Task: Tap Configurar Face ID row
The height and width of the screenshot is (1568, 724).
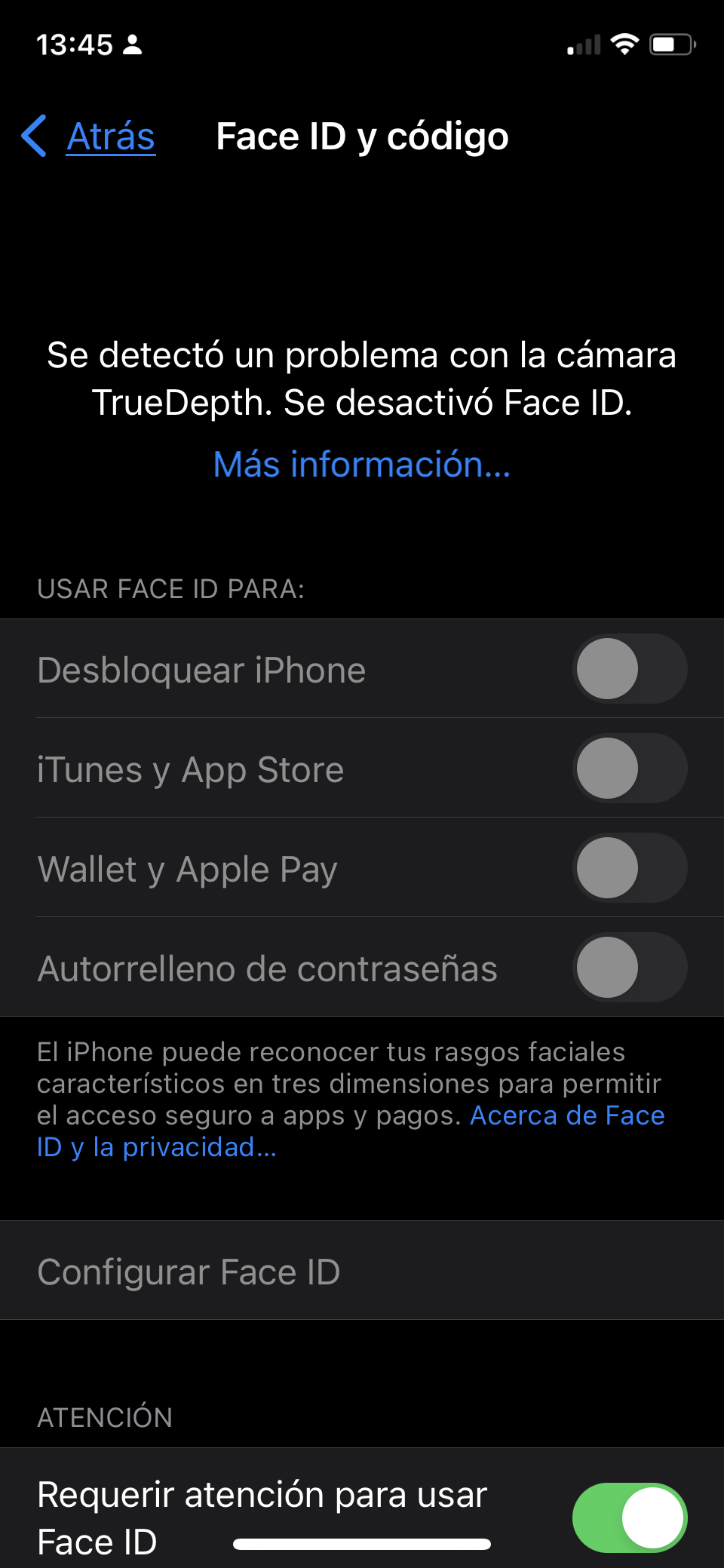Action: 362,1272
